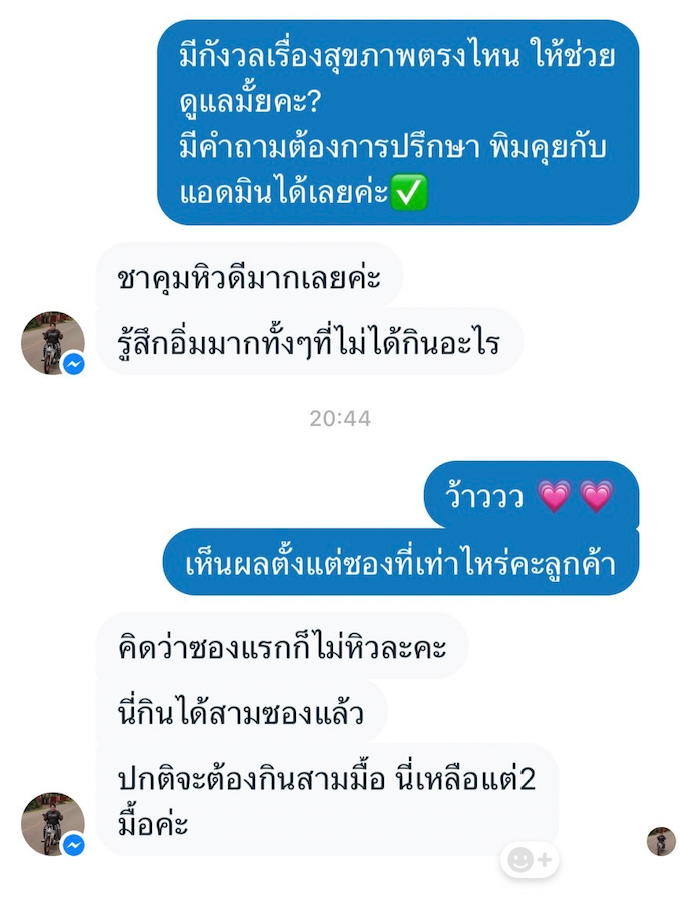Screen dimensions: 680x916
Task: Add an emoji reaction to the last message
Action: tap(529, 859)
